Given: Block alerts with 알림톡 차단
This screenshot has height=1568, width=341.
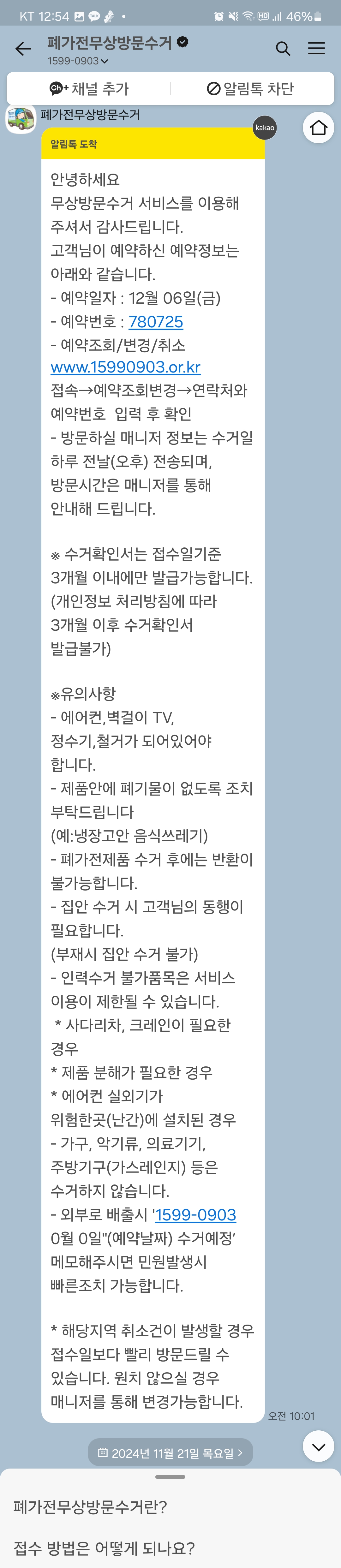Looking at the screenshot, I should click(250, 89).
